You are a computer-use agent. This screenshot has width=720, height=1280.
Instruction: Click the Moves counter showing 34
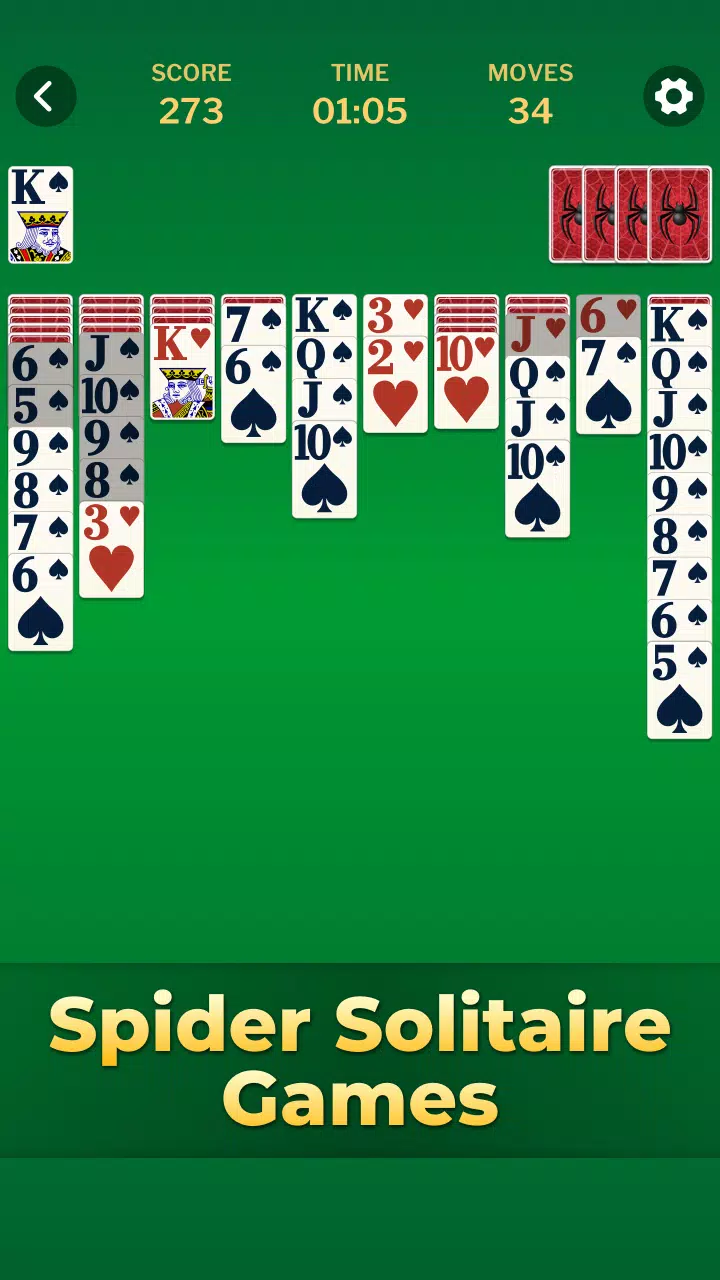coord(531,95)
